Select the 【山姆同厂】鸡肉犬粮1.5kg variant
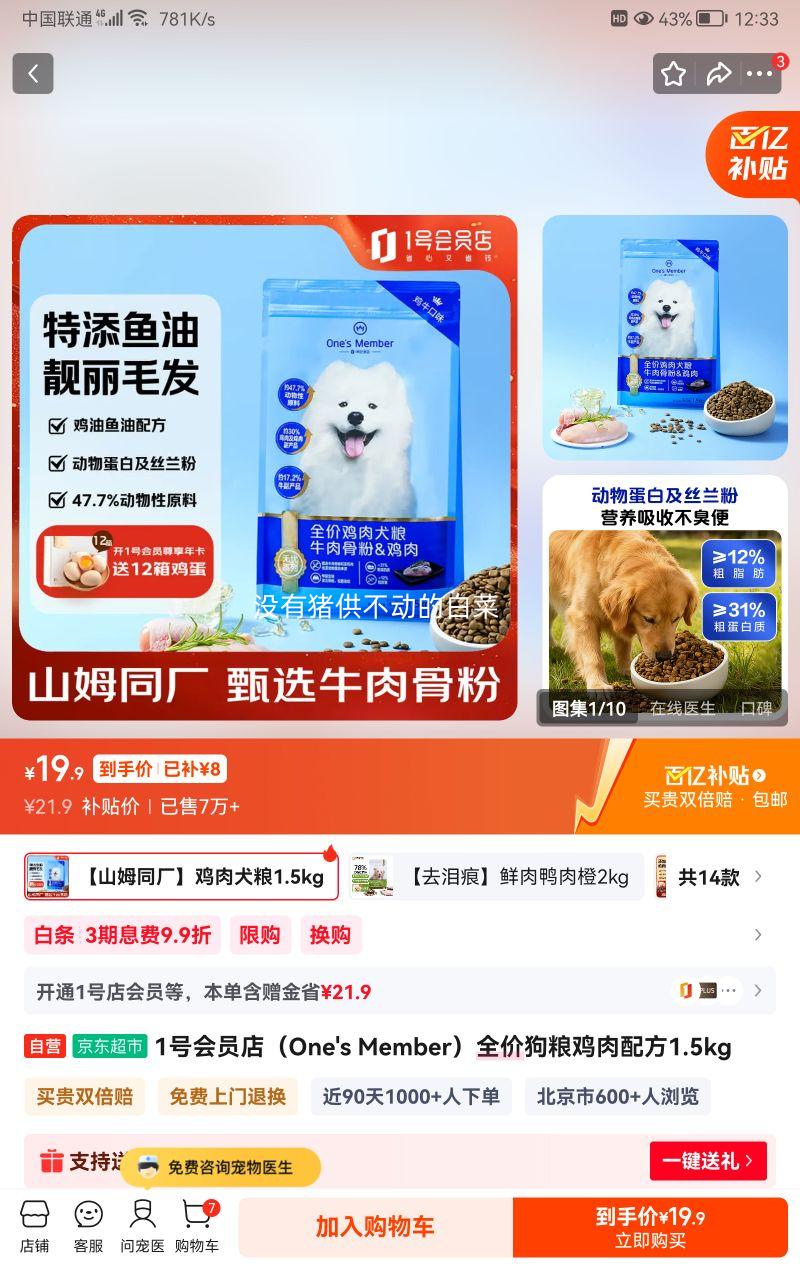The height and width of the screenshot is (1280, 800). pyautogui.click(x=182, y=876)
